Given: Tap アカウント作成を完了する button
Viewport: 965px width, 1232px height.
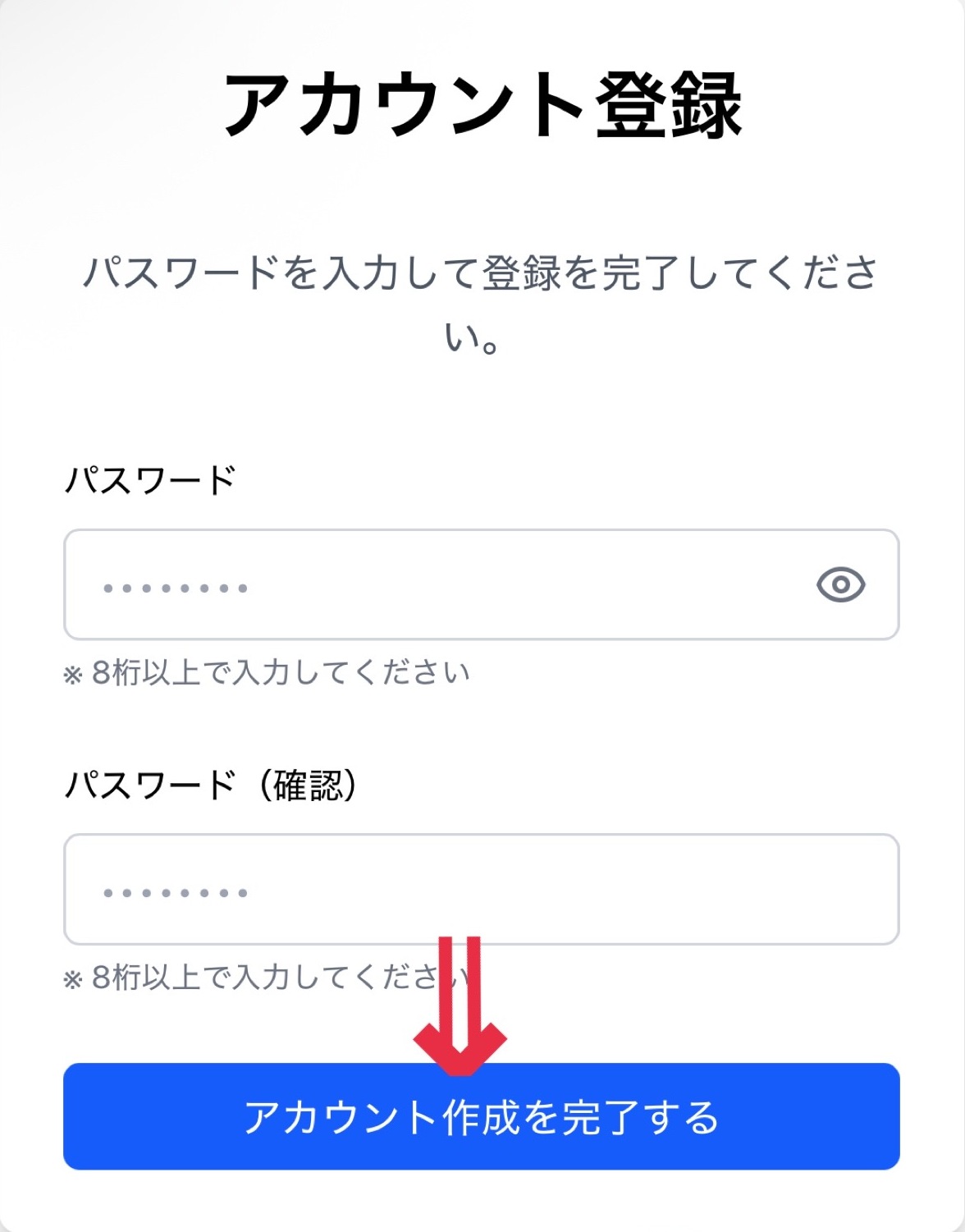Looking at the screenshot, I should pyautogui.click(x=481, y=1116).
